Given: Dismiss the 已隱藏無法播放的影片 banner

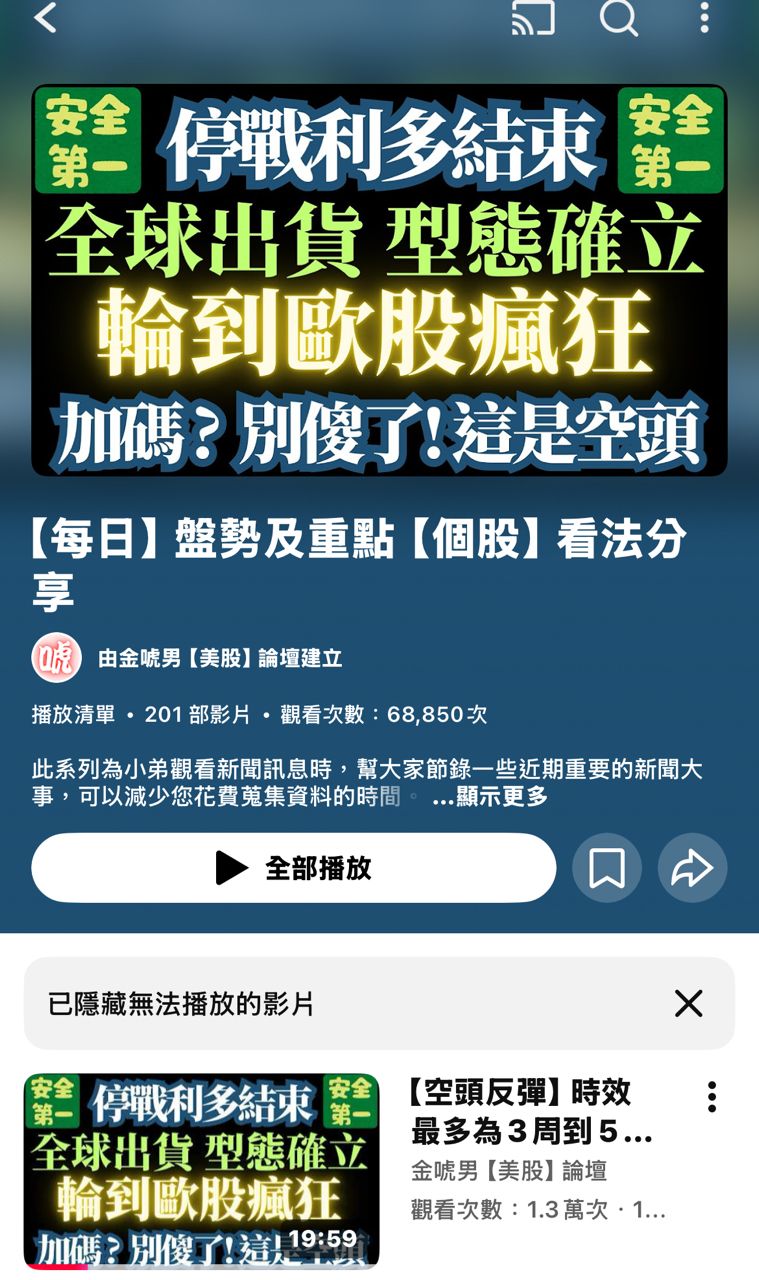Looking at the screenshot, I should [x=688, y=1003].
